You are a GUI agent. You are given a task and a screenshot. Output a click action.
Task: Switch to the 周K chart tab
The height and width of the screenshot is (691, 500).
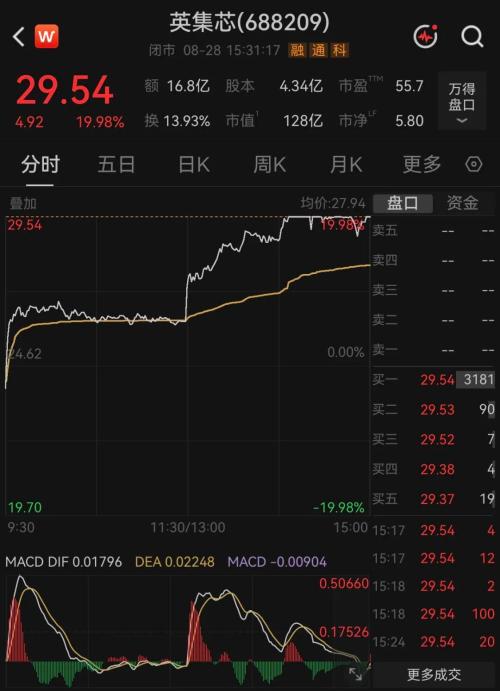point(269,164)
